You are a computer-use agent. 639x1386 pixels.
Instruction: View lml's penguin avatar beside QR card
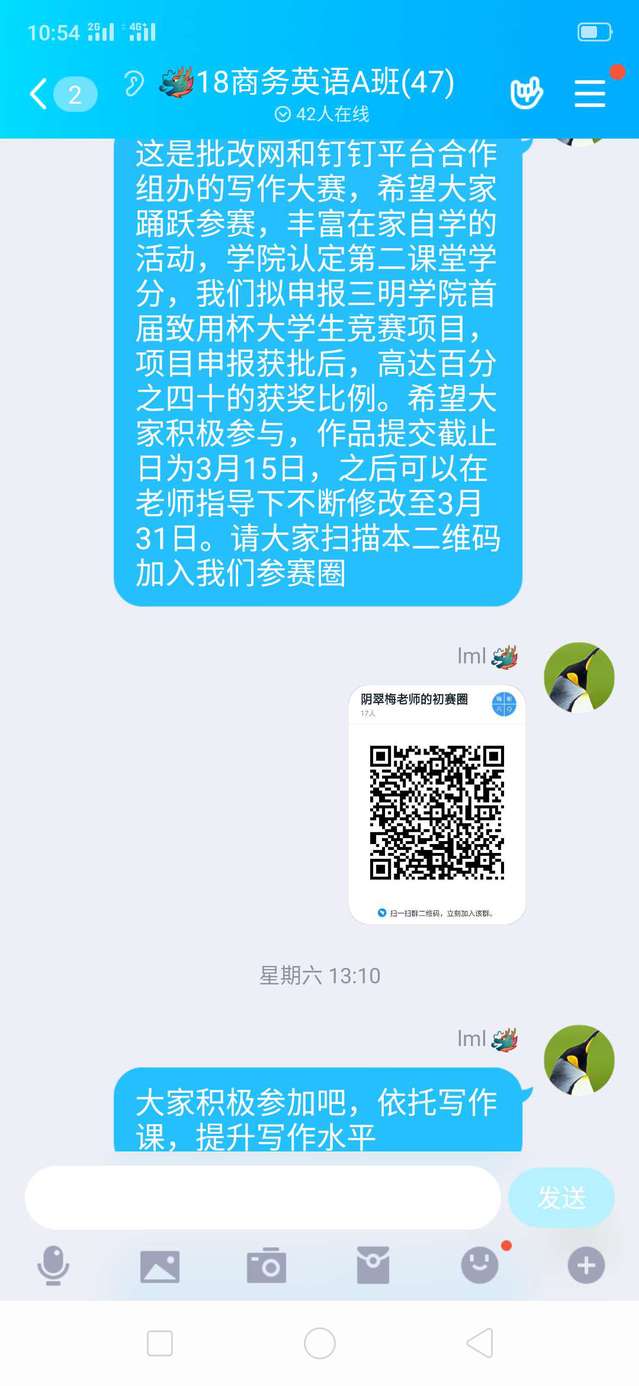[579, 678]
